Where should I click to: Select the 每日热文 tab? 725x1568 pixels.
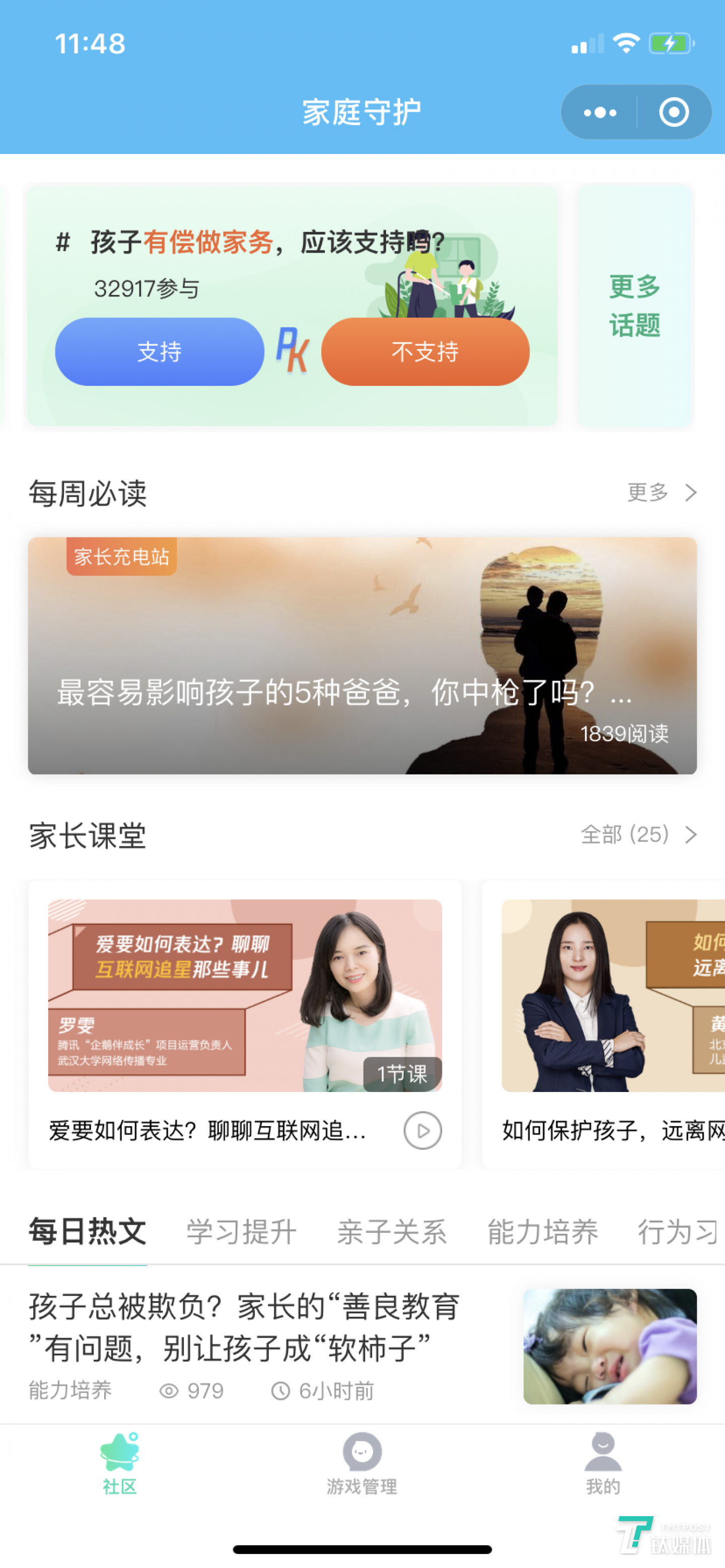point(88,1232)
